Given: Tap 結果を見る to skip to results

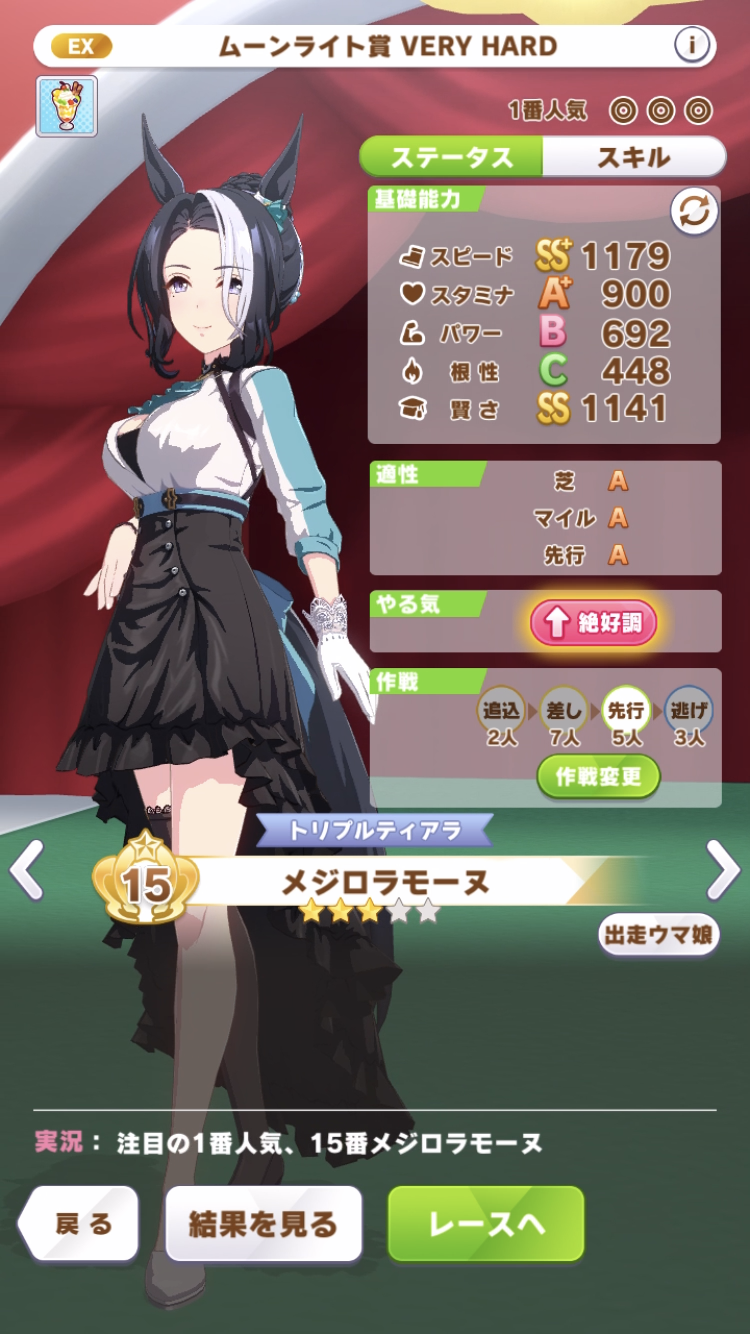Looking at the screenshot, I should pyautogui.click(x=263, y=1224).
